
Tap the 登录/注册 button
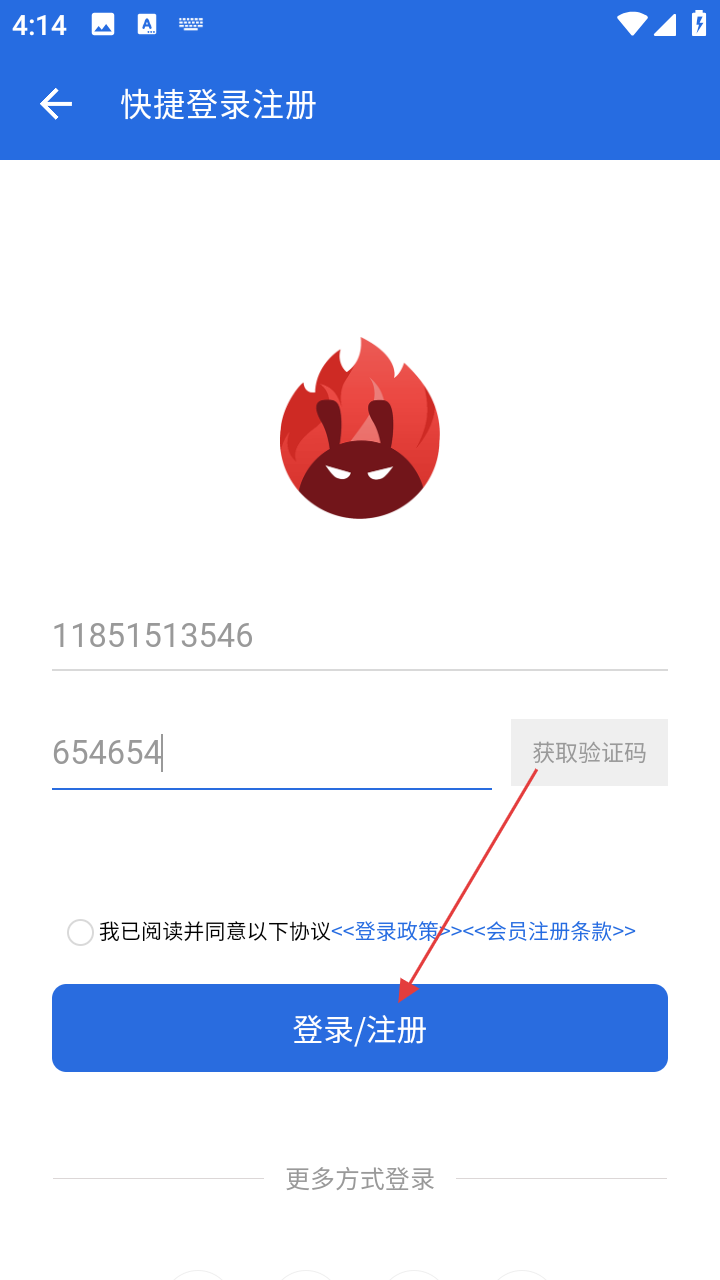[x=359, y=1028]
